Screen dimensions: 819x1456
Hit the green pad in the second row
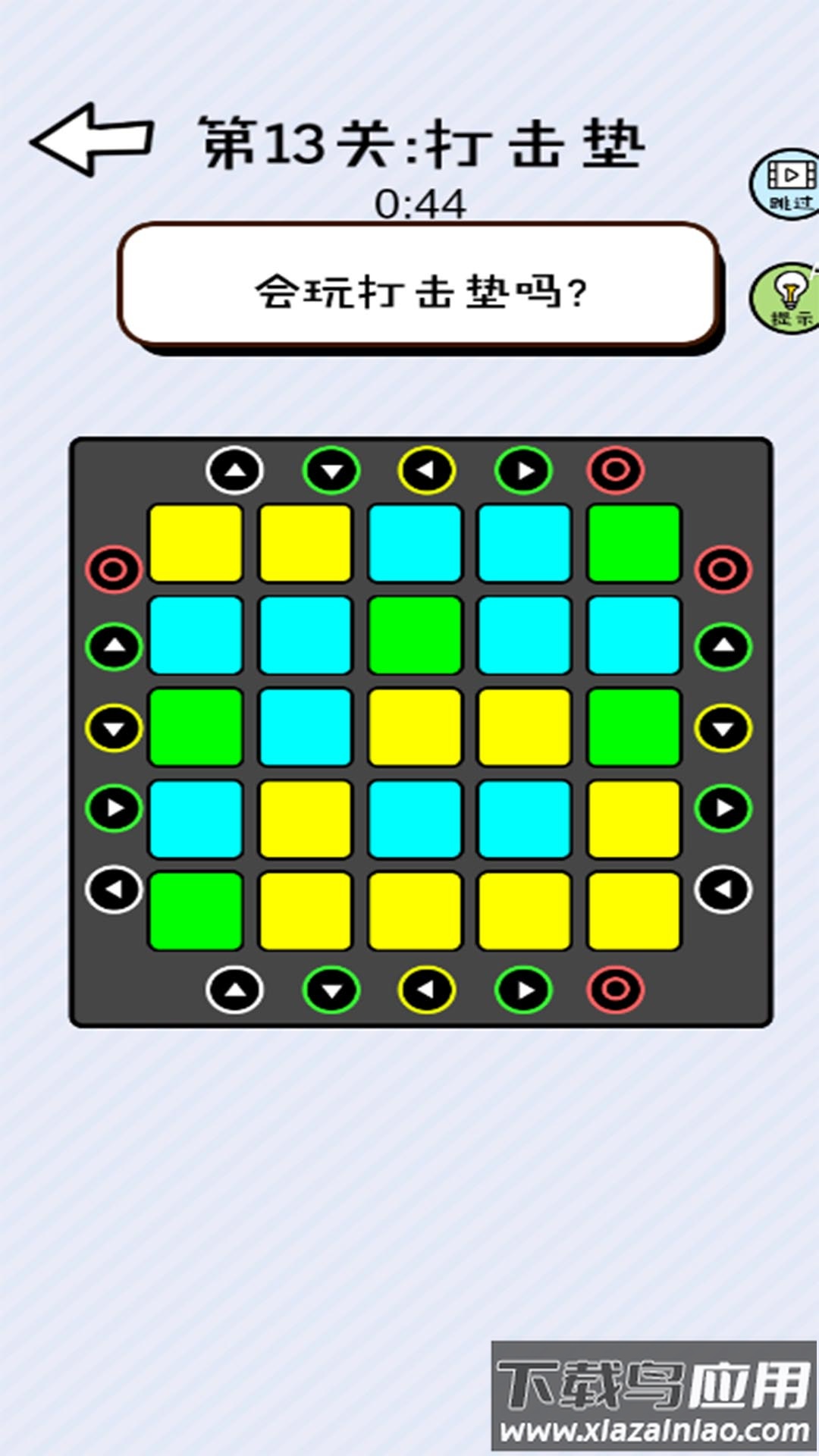pyautogui.click(x=415, y=635)
